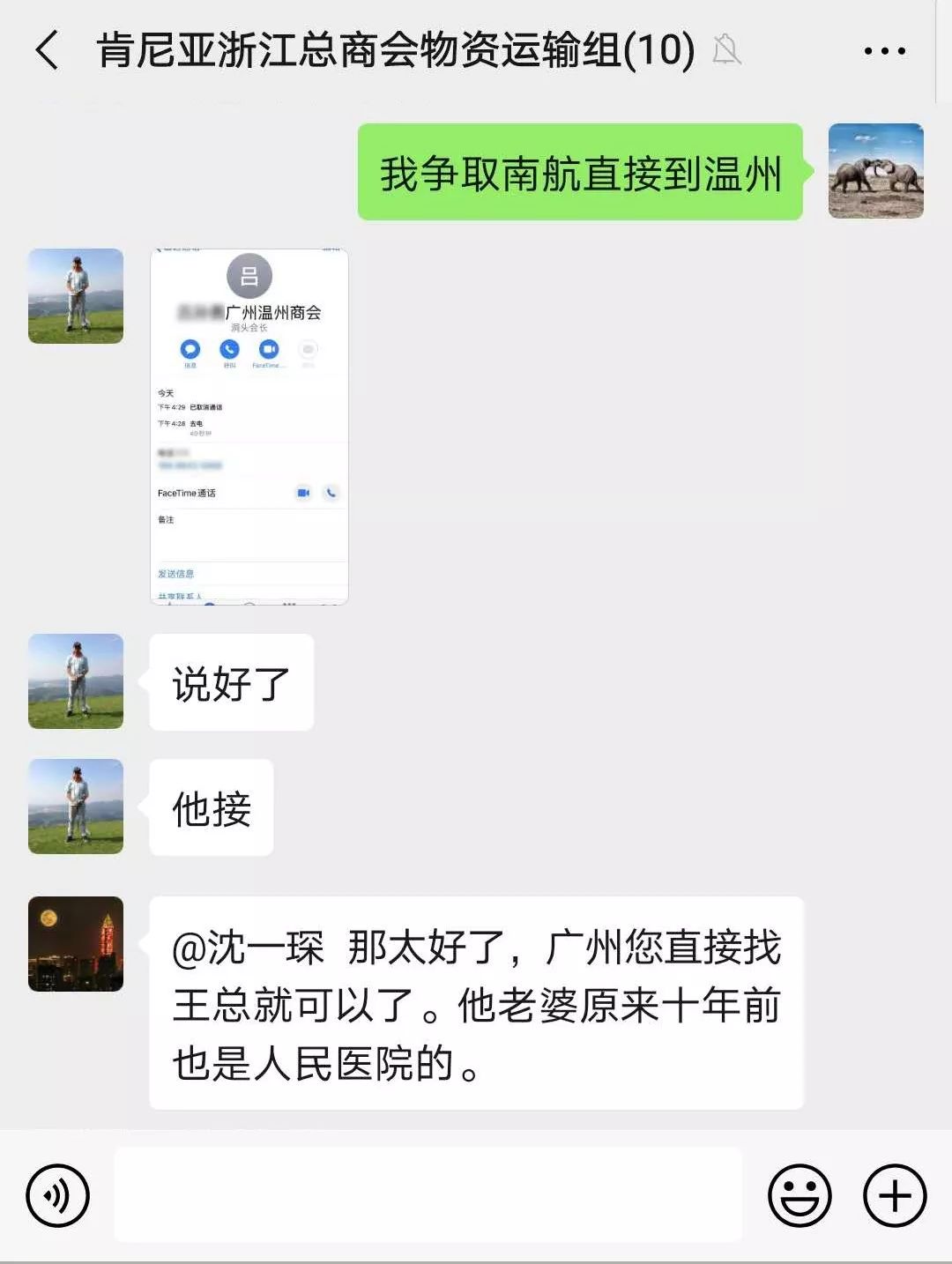Open the emoji picker
952x1264 pixels.
click(x=800, y=1193)
